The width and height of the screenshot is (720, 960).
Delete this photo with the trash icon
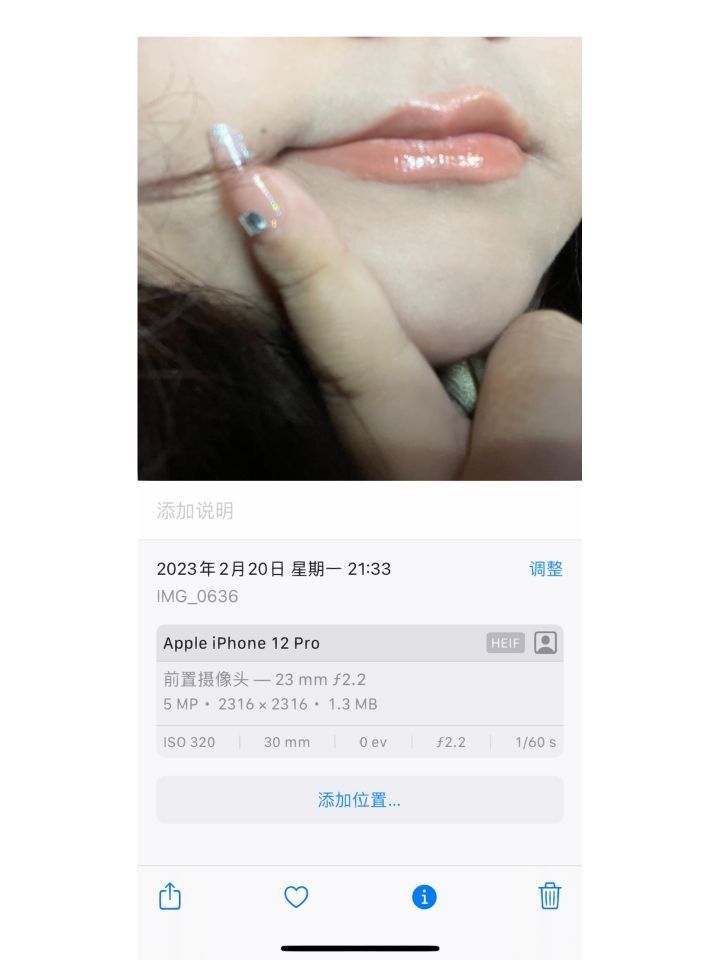click(x=549, y=896)
